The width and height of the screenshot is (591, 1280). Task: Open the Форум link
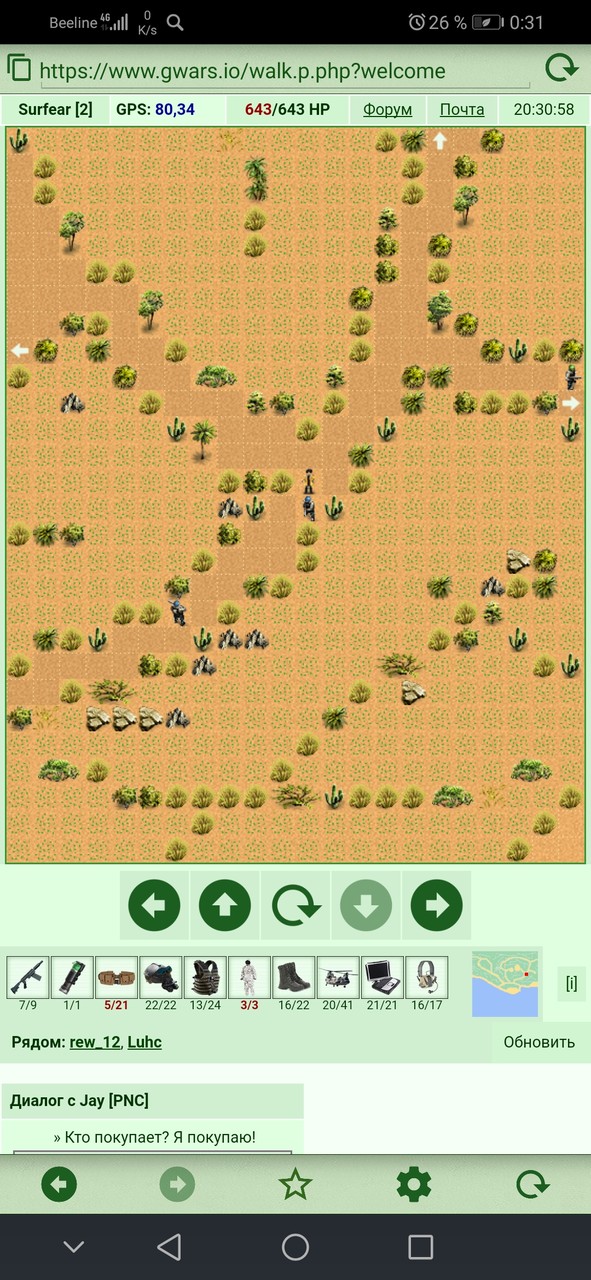point(387,109)
